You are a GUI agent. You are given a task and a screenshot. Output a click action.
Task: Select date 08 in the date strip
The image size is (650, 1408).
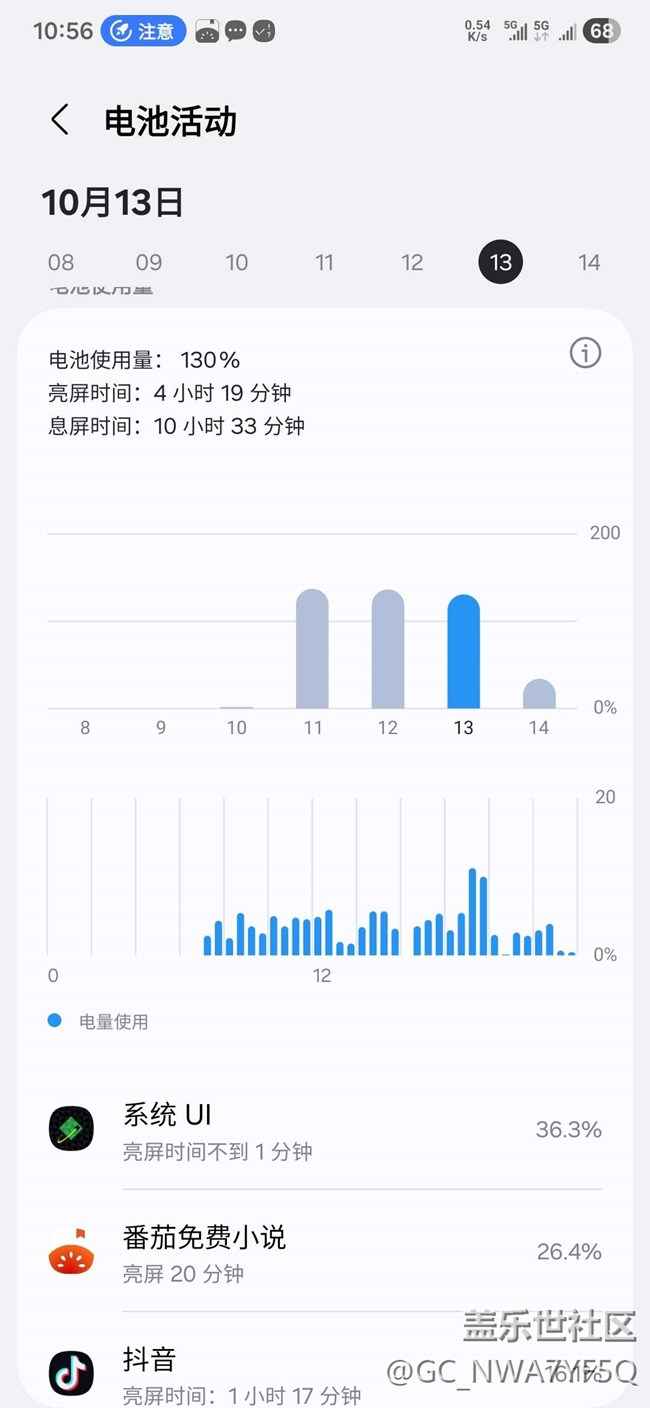61,262
